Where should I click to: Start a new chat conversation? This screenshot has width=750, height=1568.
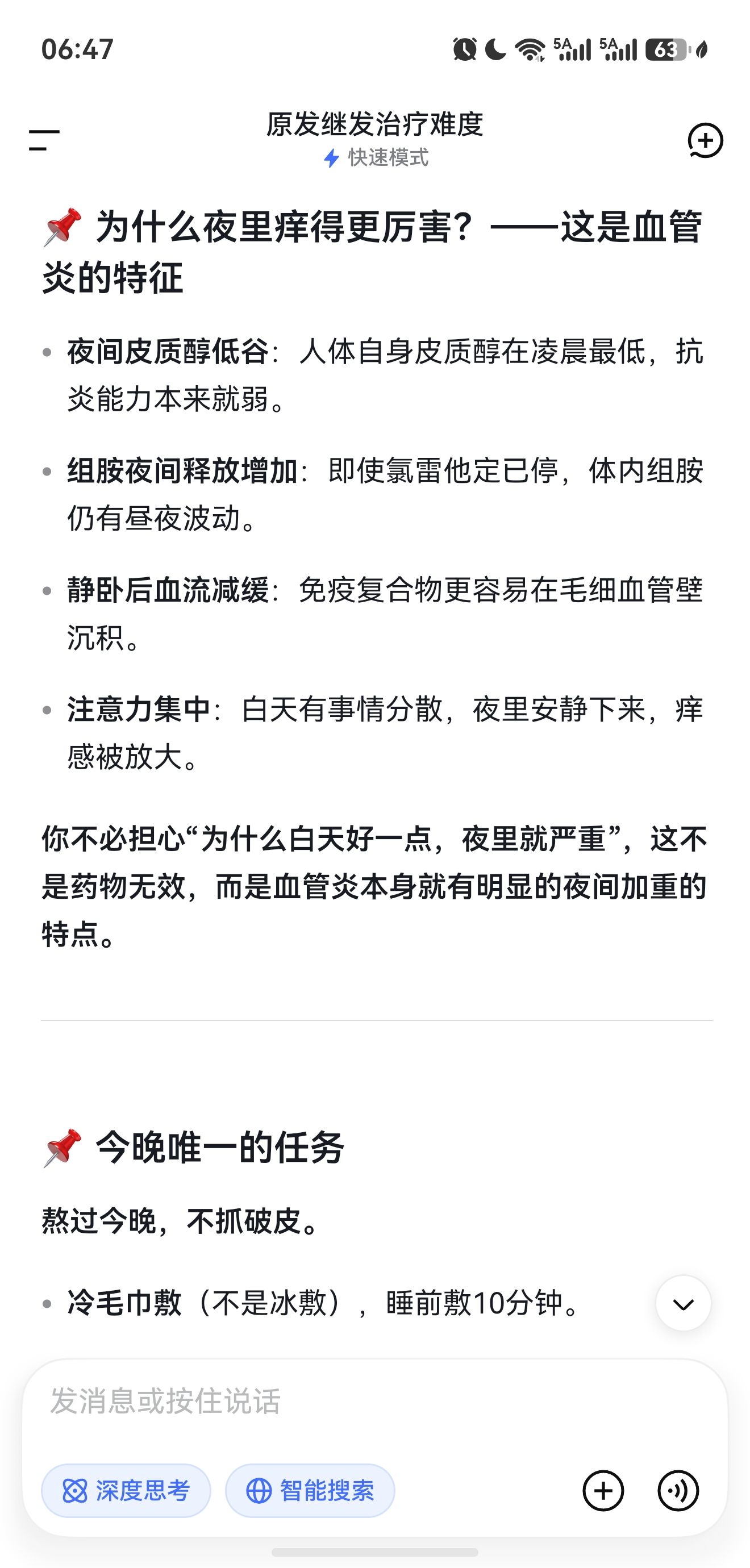coord(705,141)
